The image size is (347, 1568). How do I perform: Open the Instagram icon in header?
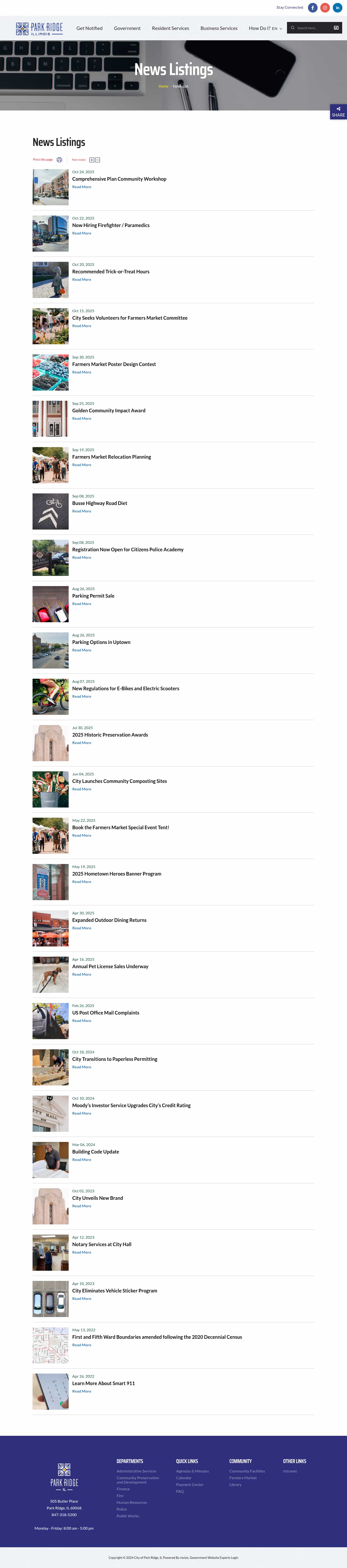pos(325,8)
